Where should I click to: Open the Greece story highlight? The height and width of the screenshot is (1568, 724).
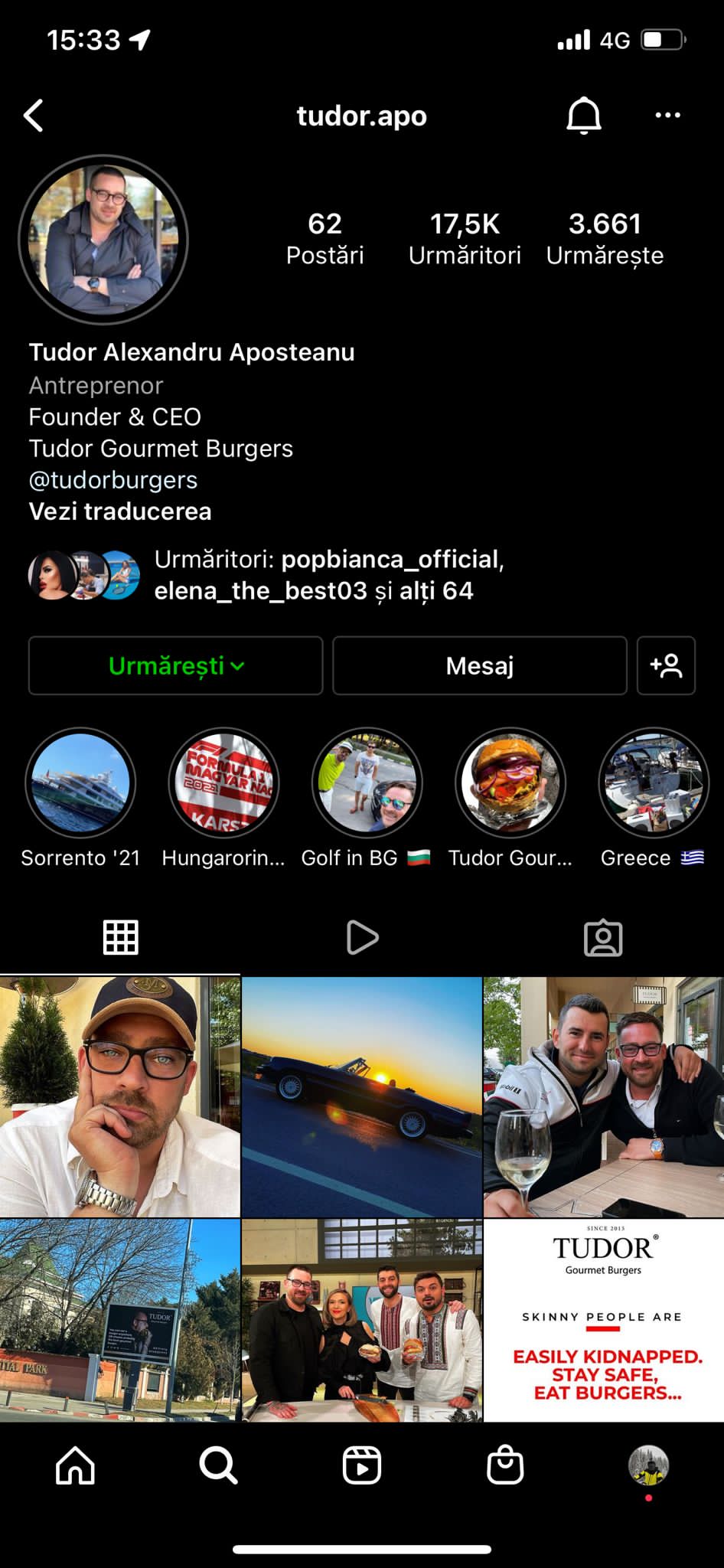654,783
